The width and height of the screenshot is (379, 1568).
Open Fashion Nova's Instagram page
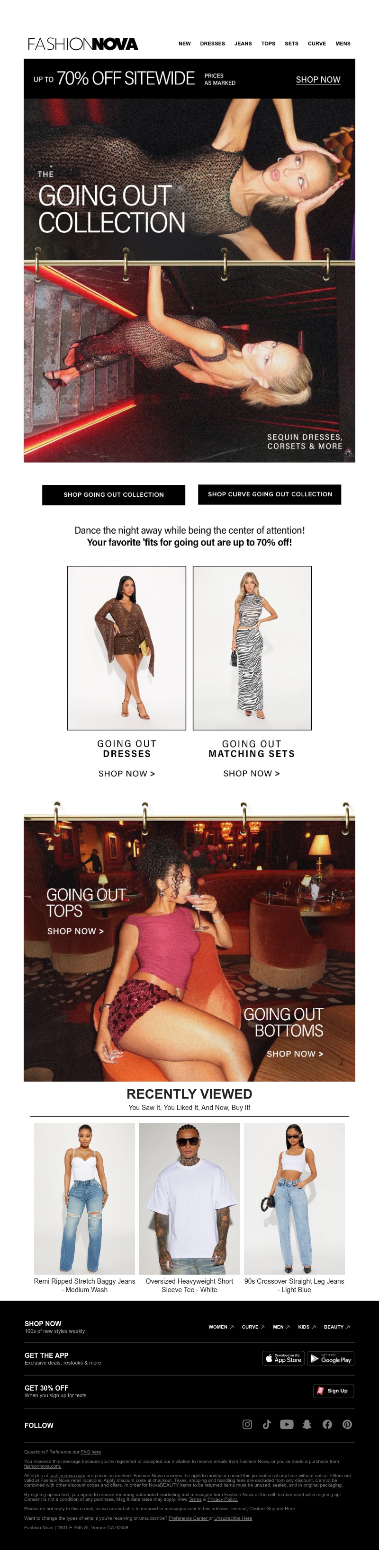[247, 1424]
